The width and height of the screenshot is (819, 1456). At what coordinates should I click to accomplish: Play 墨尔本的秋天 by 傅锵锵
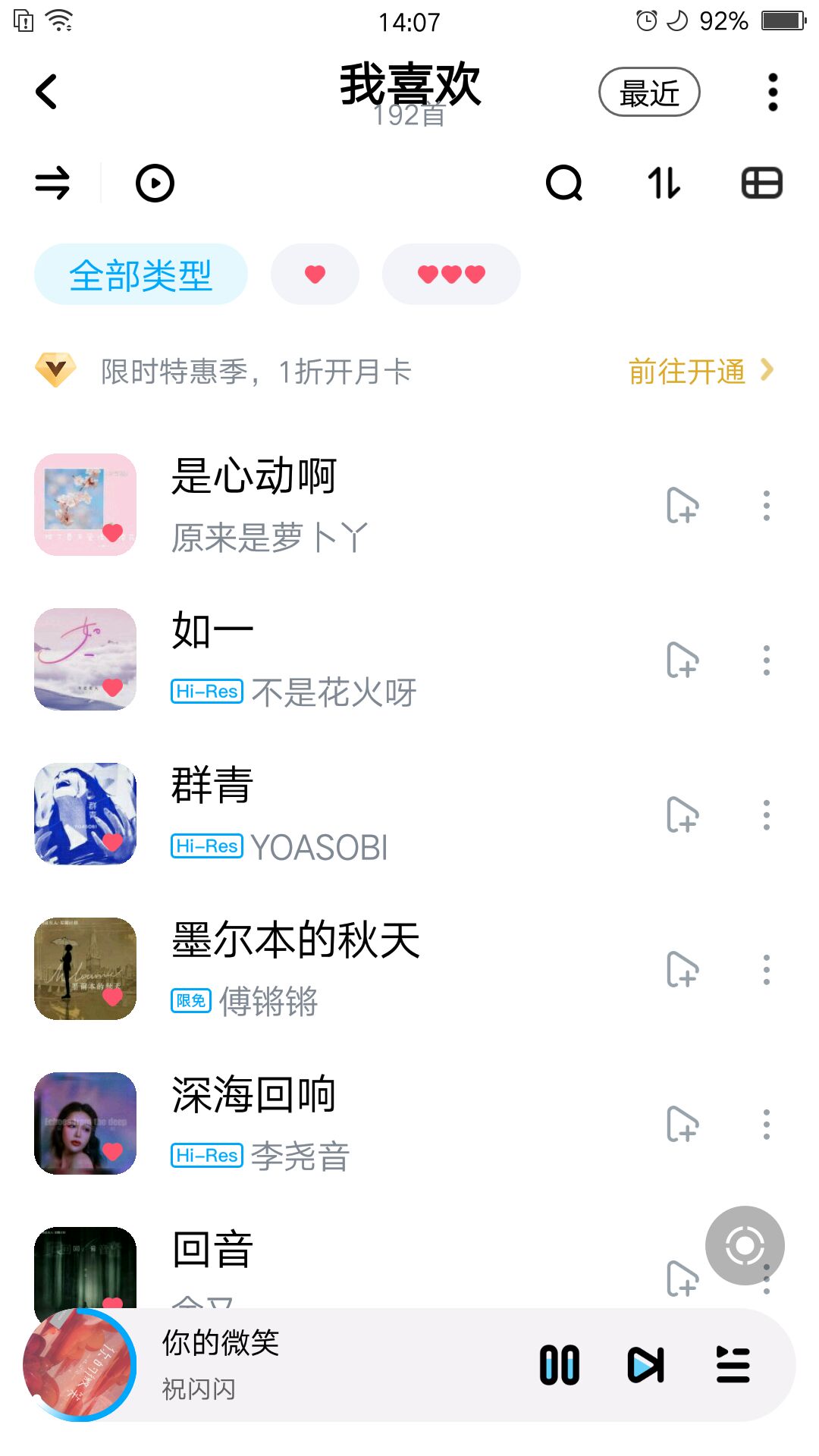pyautogui.click(x=296, y=942)
